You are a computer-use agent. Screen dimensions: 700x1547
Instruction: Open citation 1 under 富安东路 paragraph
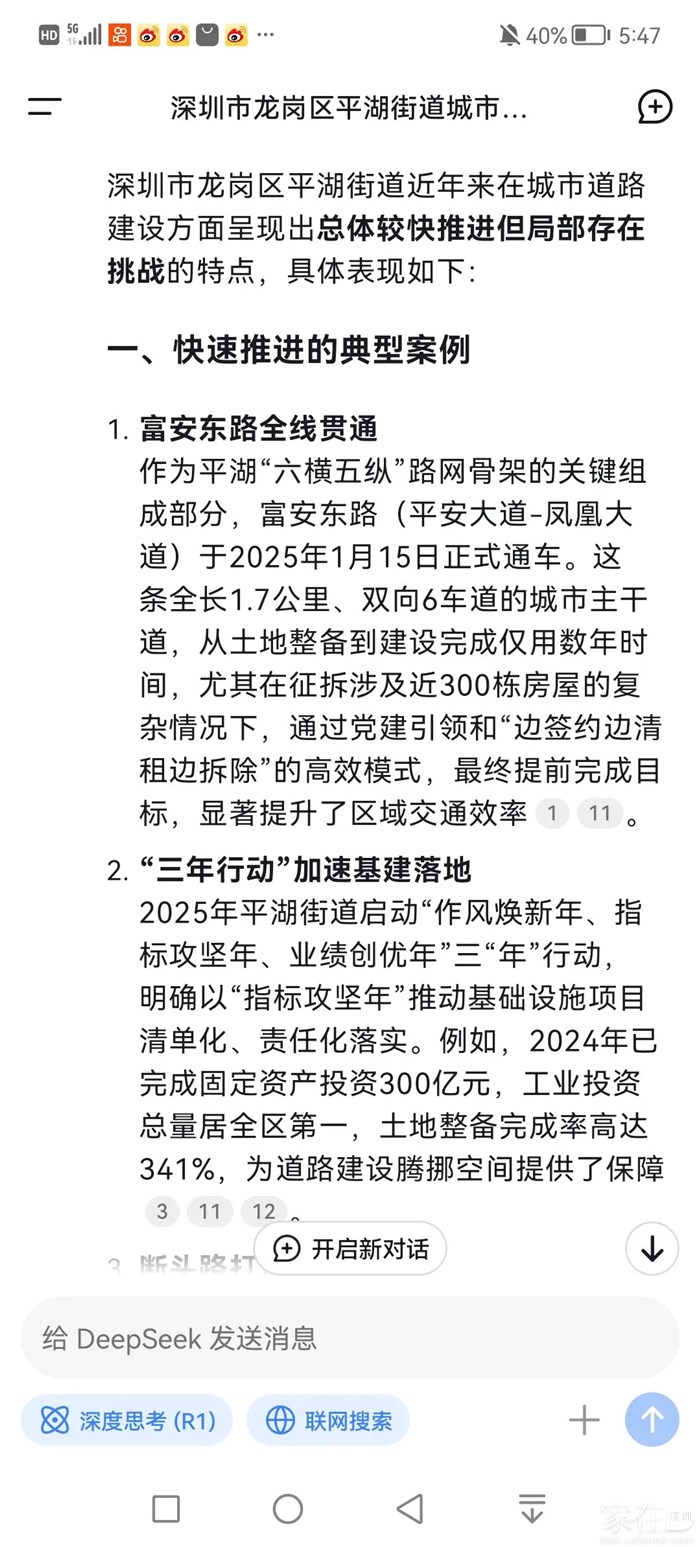point(552,814)
